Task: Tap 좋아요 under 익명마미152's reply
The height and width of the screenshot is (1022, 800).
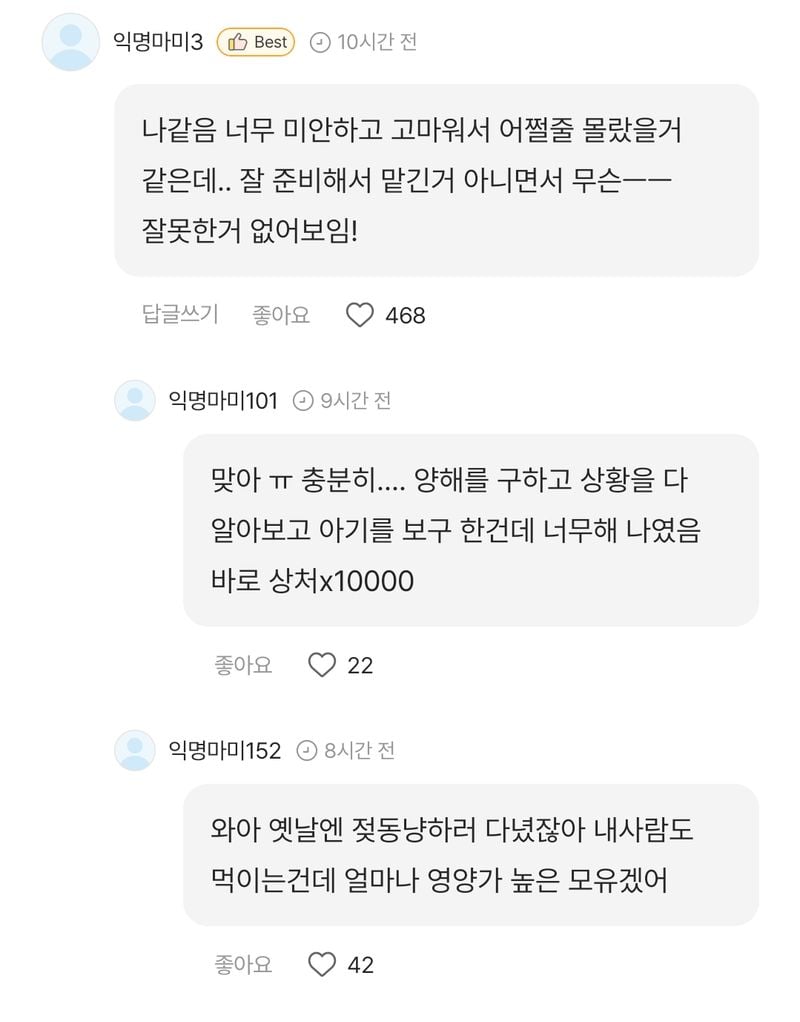Action: click(243, 965)
